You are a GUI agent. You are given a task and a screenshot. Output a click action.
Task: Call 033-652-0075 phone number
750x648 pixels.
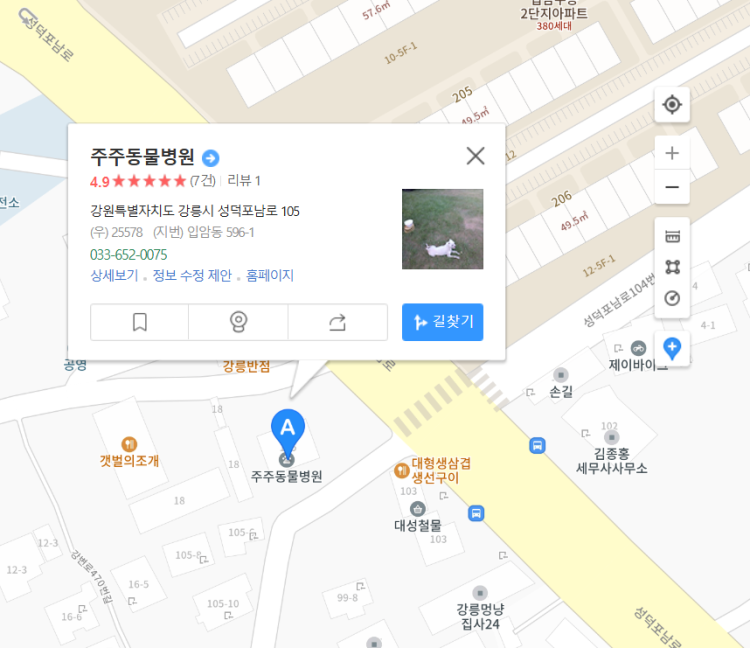128,254
